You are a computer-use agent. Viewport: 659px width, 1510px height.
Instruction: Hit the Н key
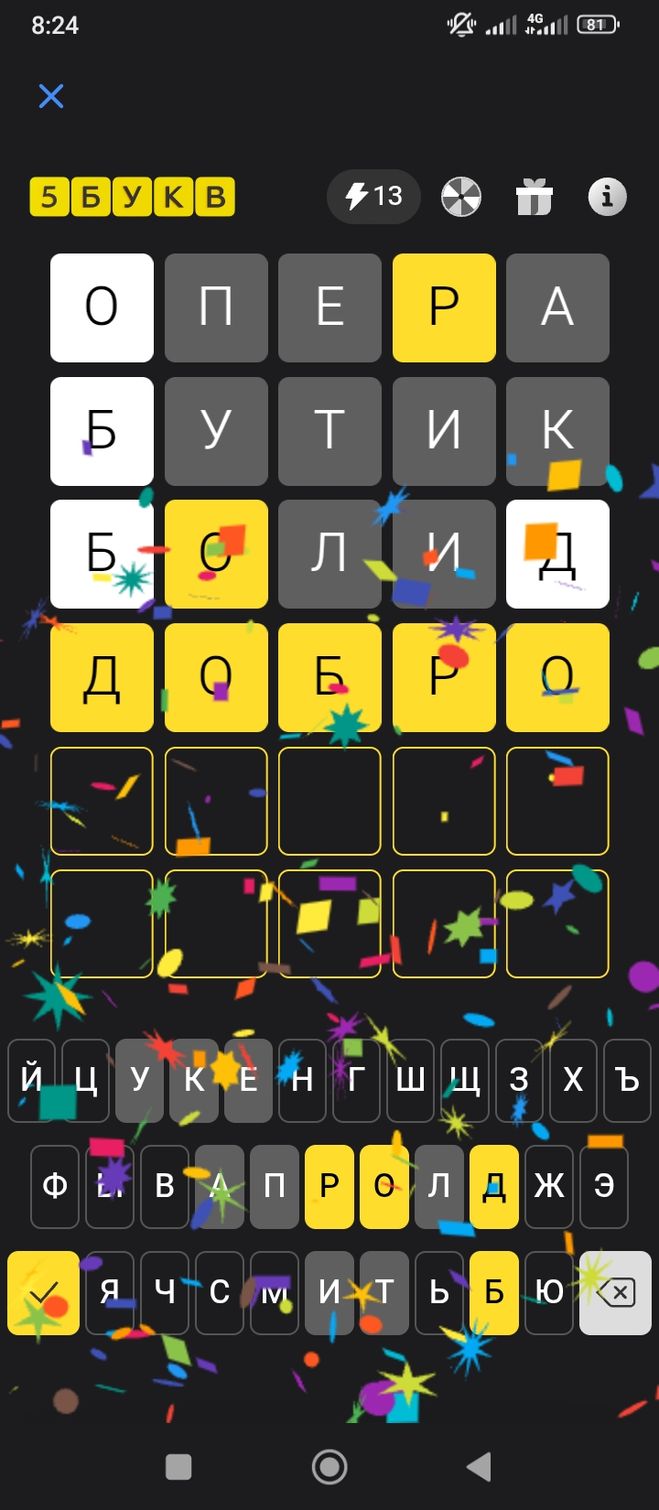303,1080
